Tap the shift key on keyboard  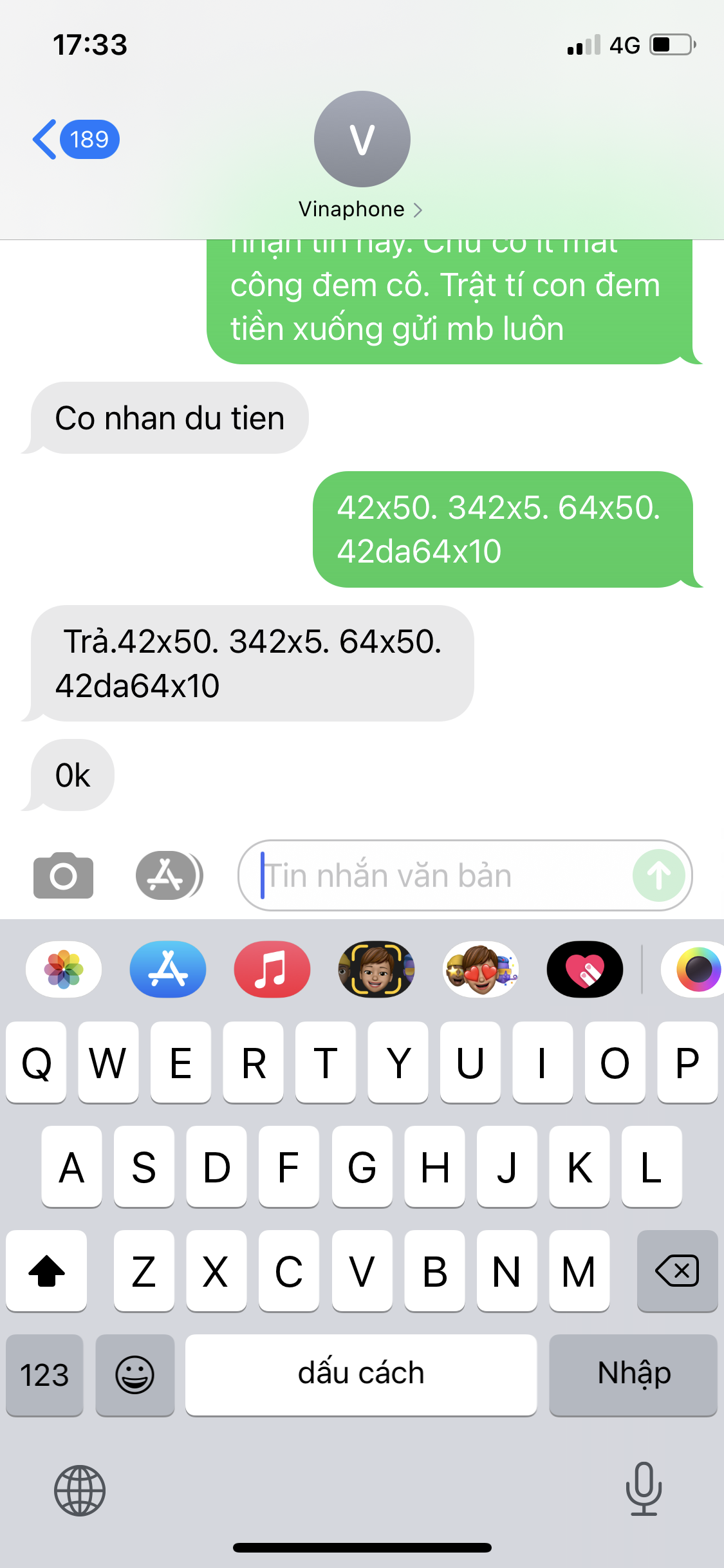click(46, 1271)
